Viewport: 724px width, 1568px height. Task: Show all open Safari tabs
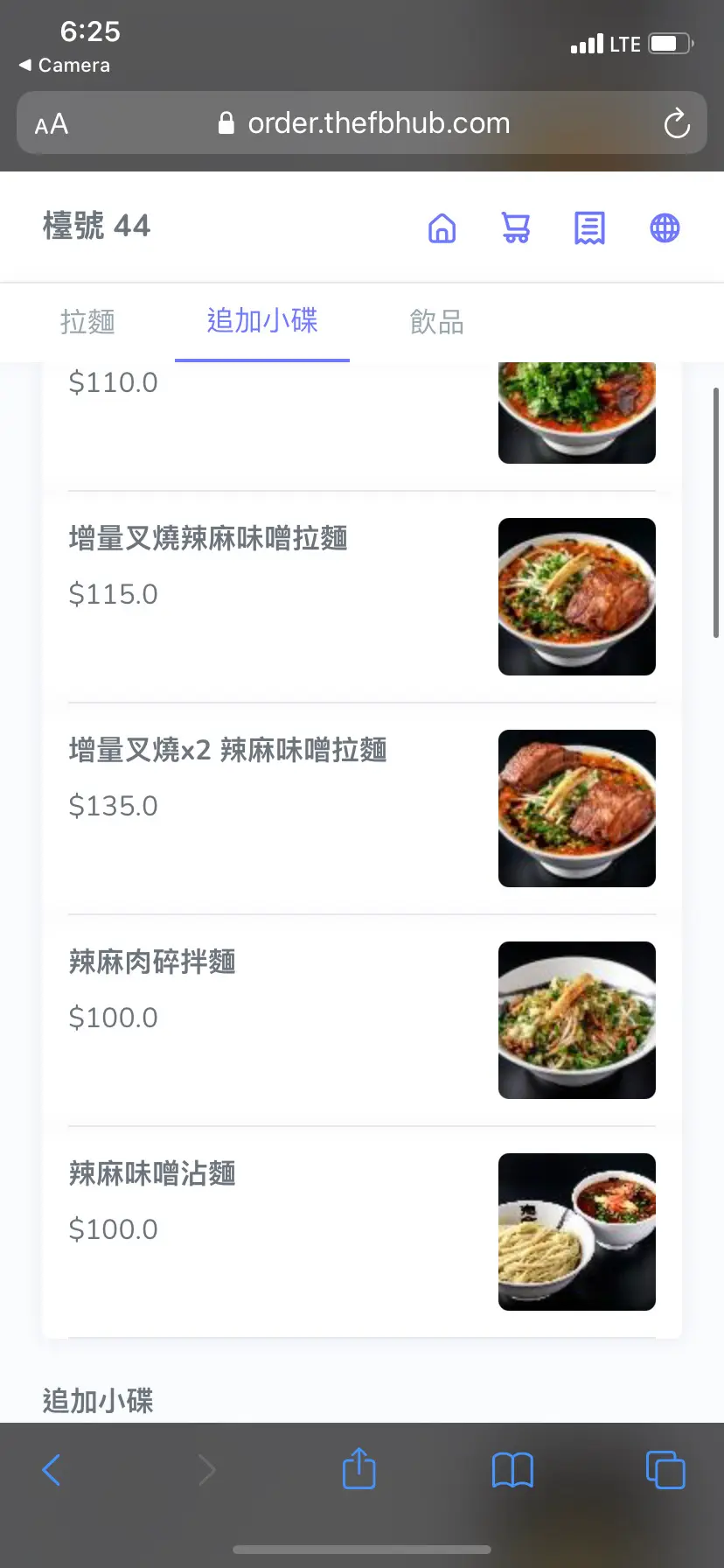click(x=665, y=1470)
